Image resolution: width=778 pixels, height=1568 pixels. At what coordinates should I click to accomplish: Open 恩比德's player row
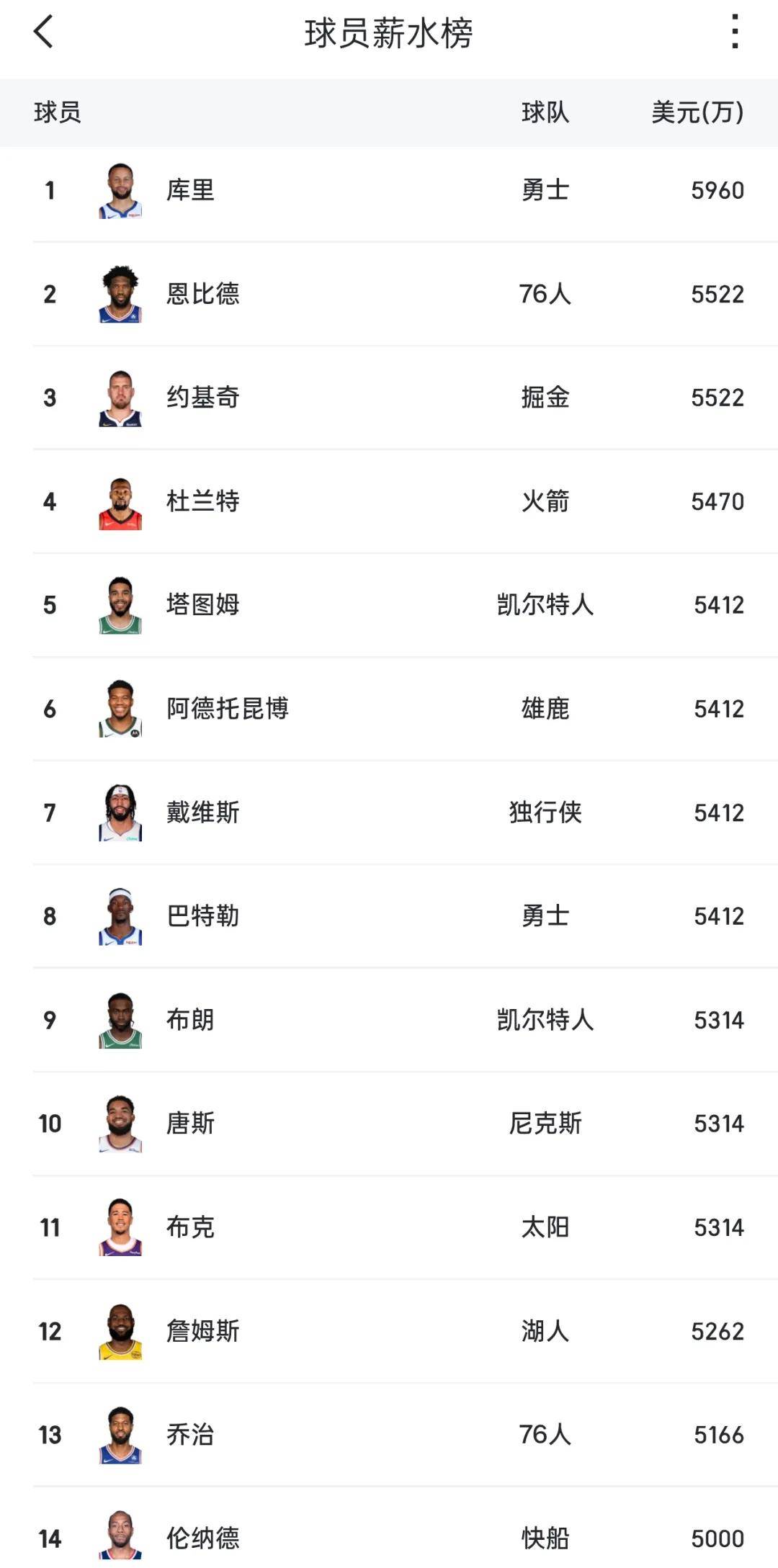pyautogui.click(x=202, y=294)
